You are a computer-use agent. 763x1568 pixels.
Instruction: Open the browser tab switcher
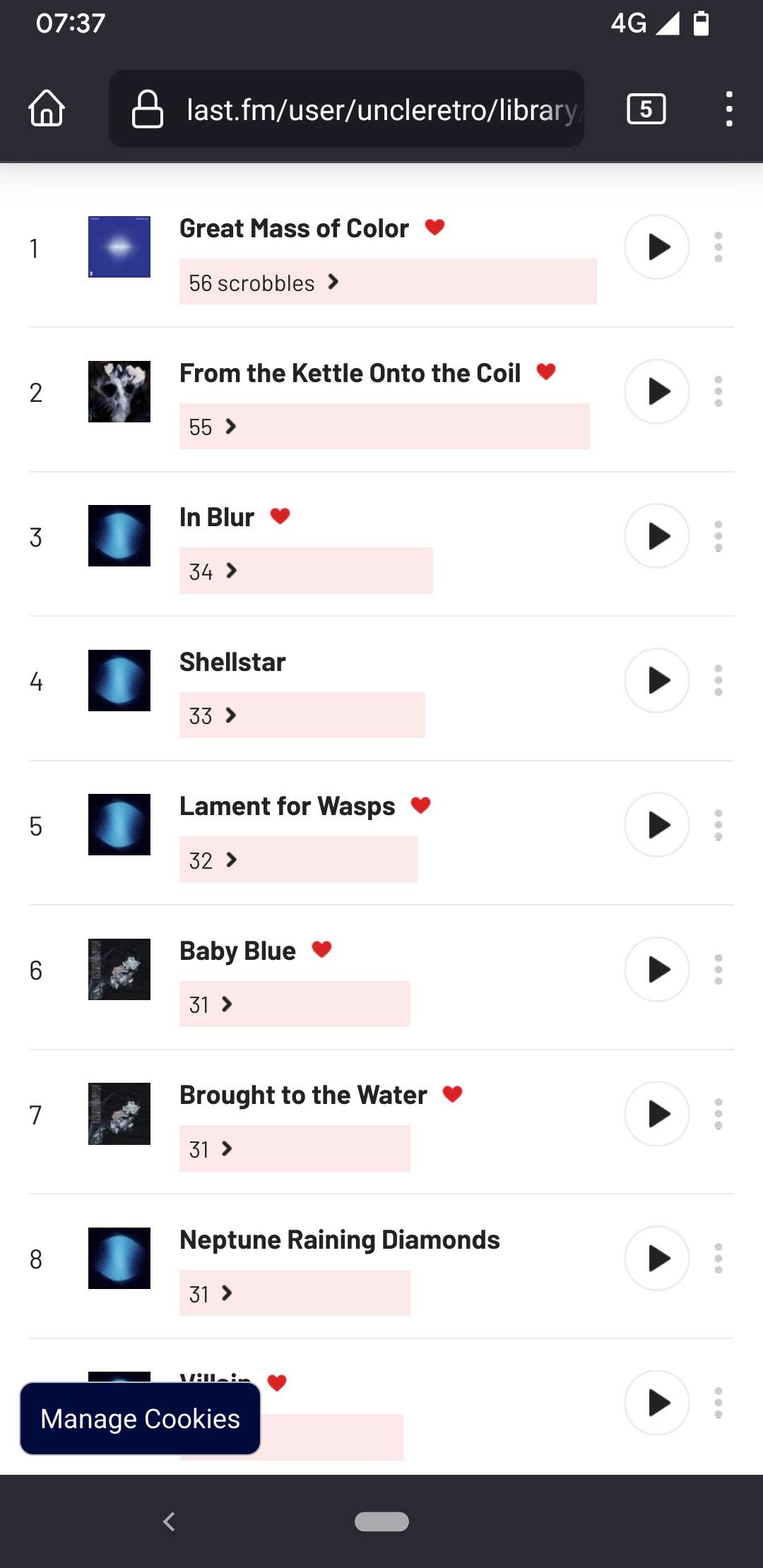pos(646,109)
